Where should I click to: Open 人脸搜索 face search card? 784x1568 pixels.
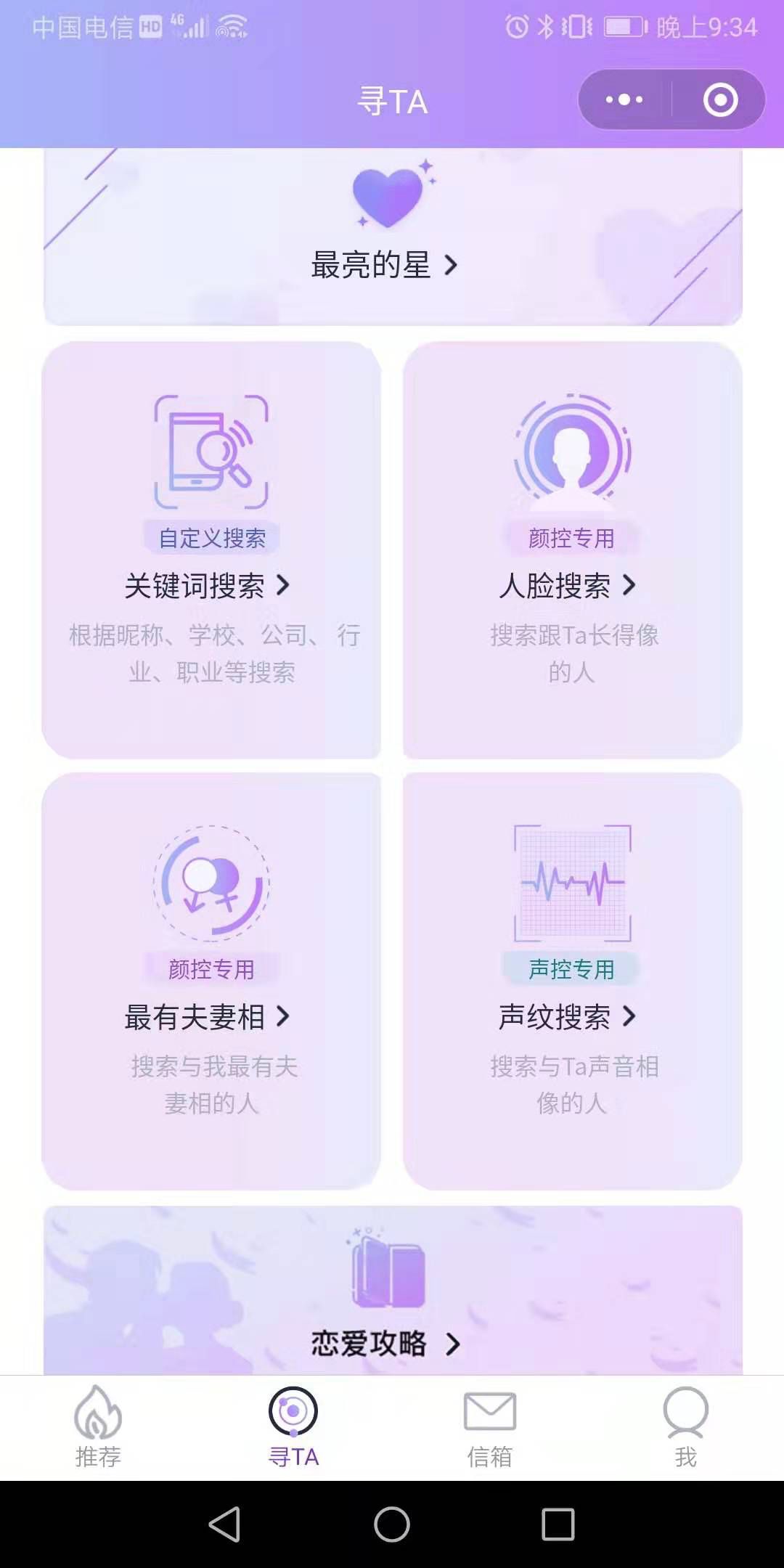[572, 550]
